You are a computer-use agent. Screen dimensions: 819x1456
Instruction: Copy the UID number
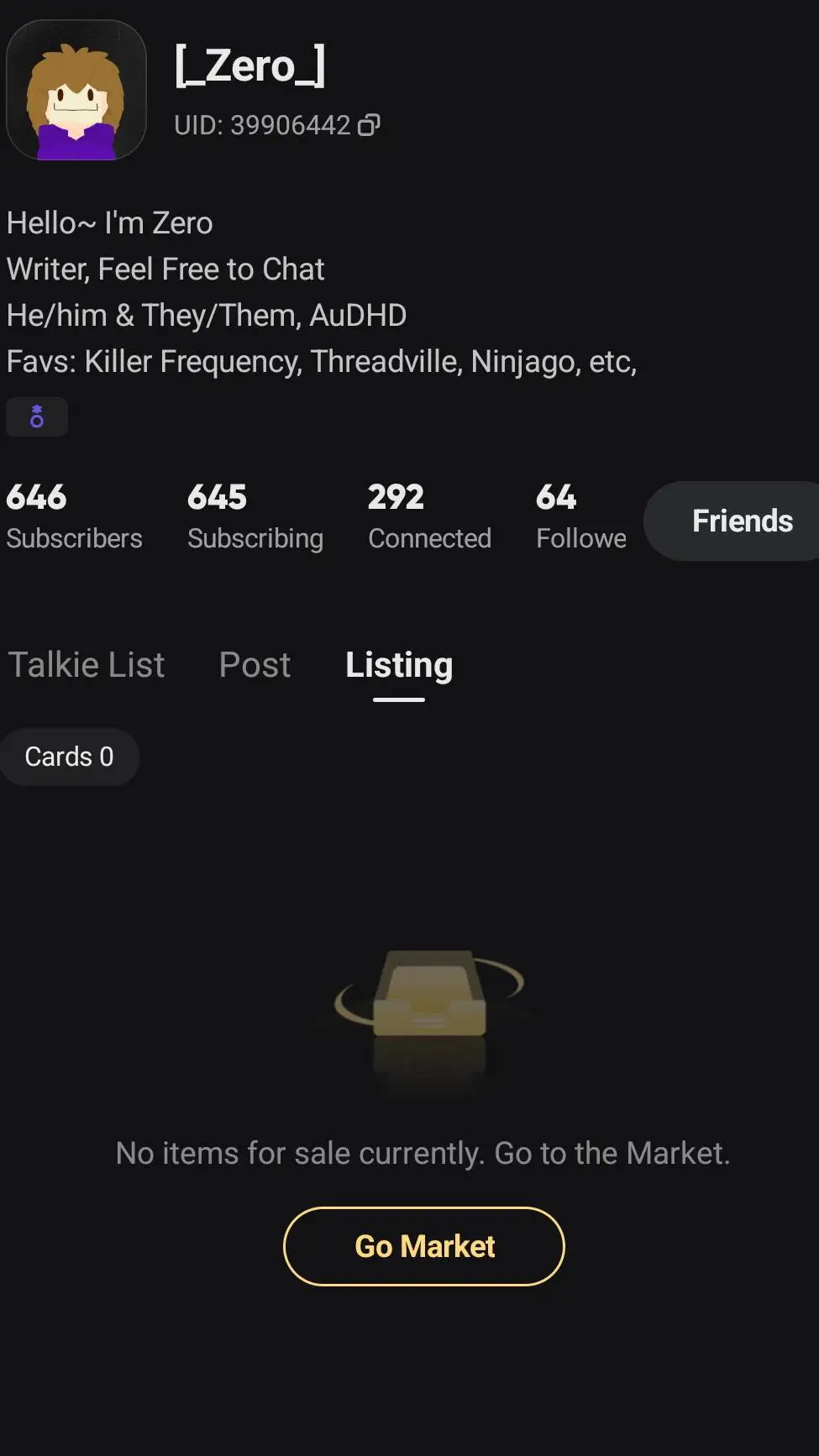point(369,125)
